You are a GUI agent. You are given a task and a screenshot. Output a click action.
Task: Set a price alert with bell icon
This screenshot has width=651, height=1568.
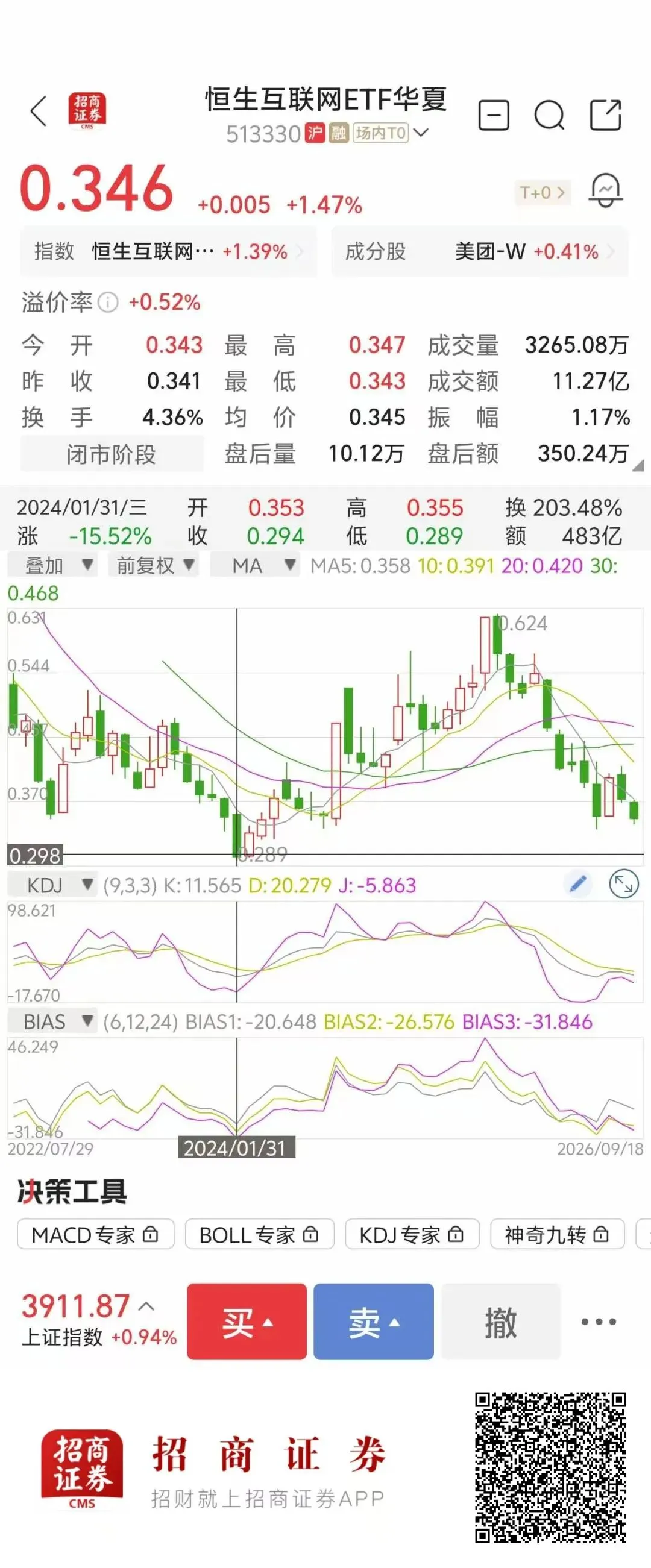[x=605, y=190]
